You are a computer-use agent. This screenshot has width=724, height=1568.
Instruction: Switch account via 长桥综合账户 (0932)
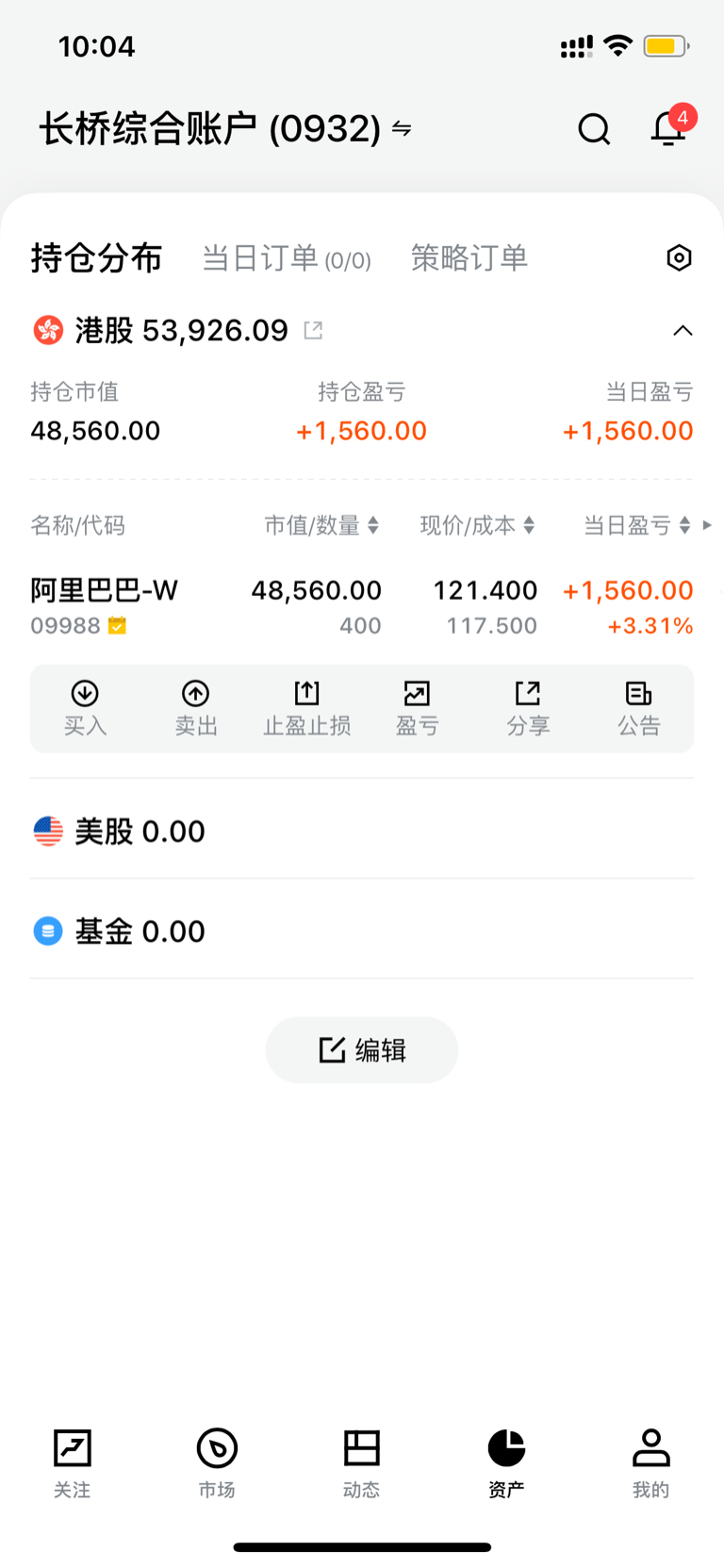coord(226,128)
